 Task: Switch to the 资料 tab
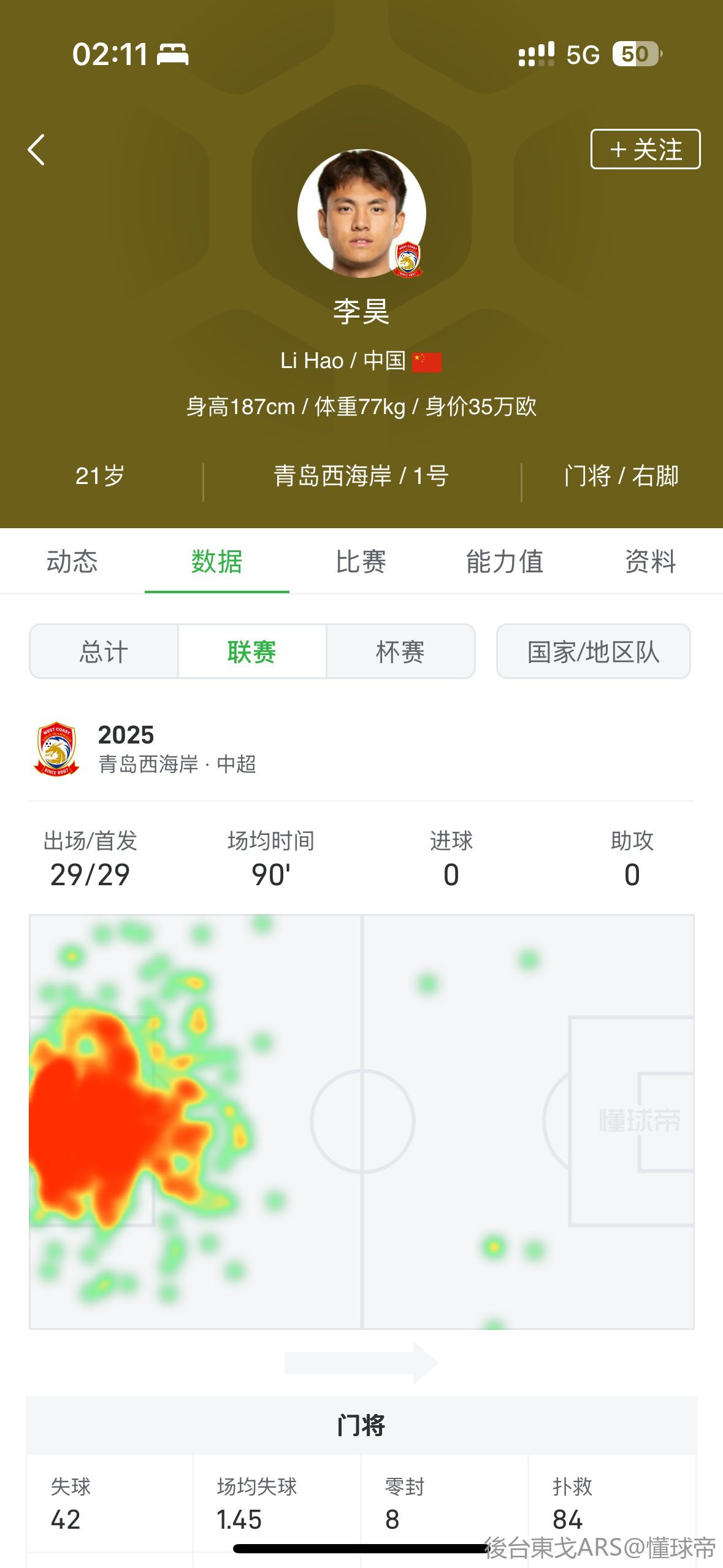click(x=650, y=561)
